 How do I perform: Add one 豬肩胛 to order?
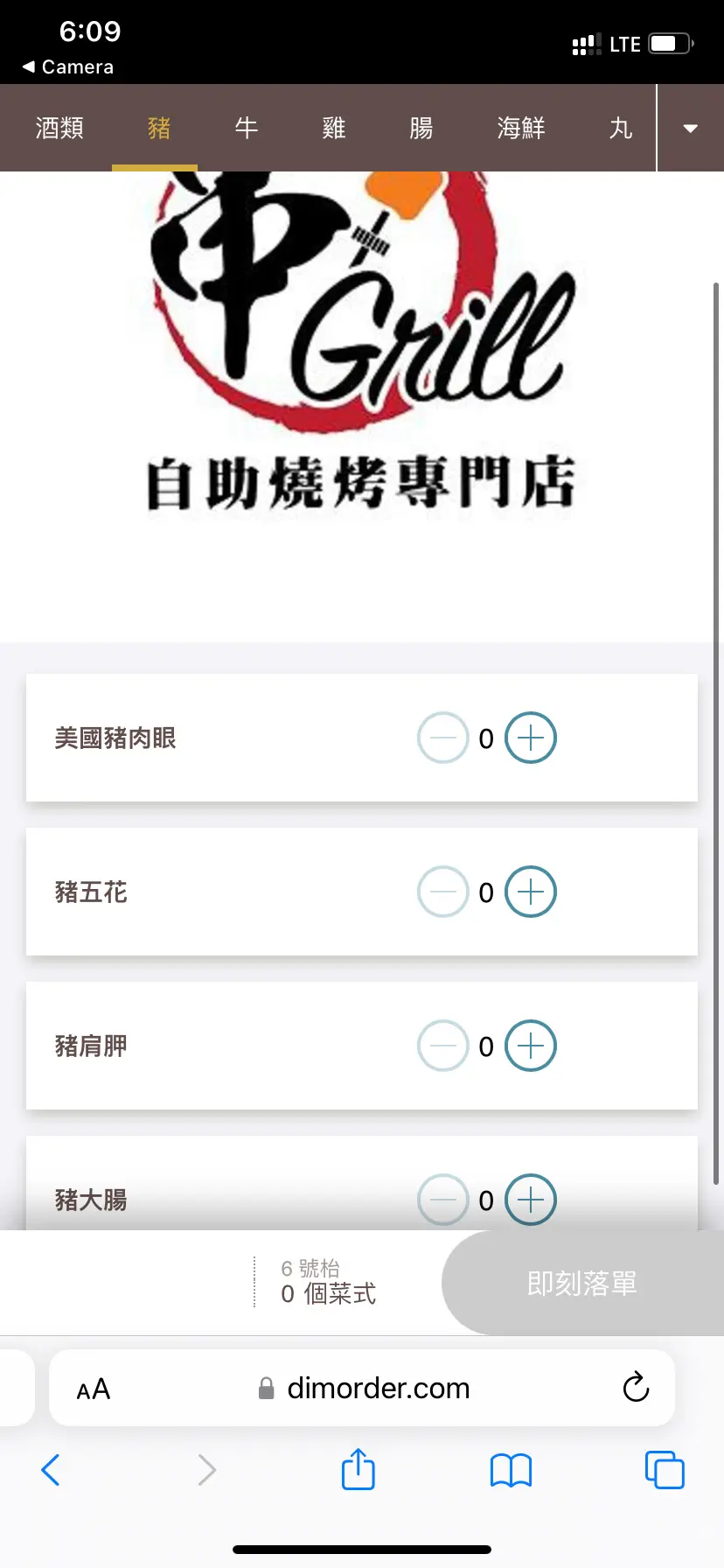point(531,1046)
